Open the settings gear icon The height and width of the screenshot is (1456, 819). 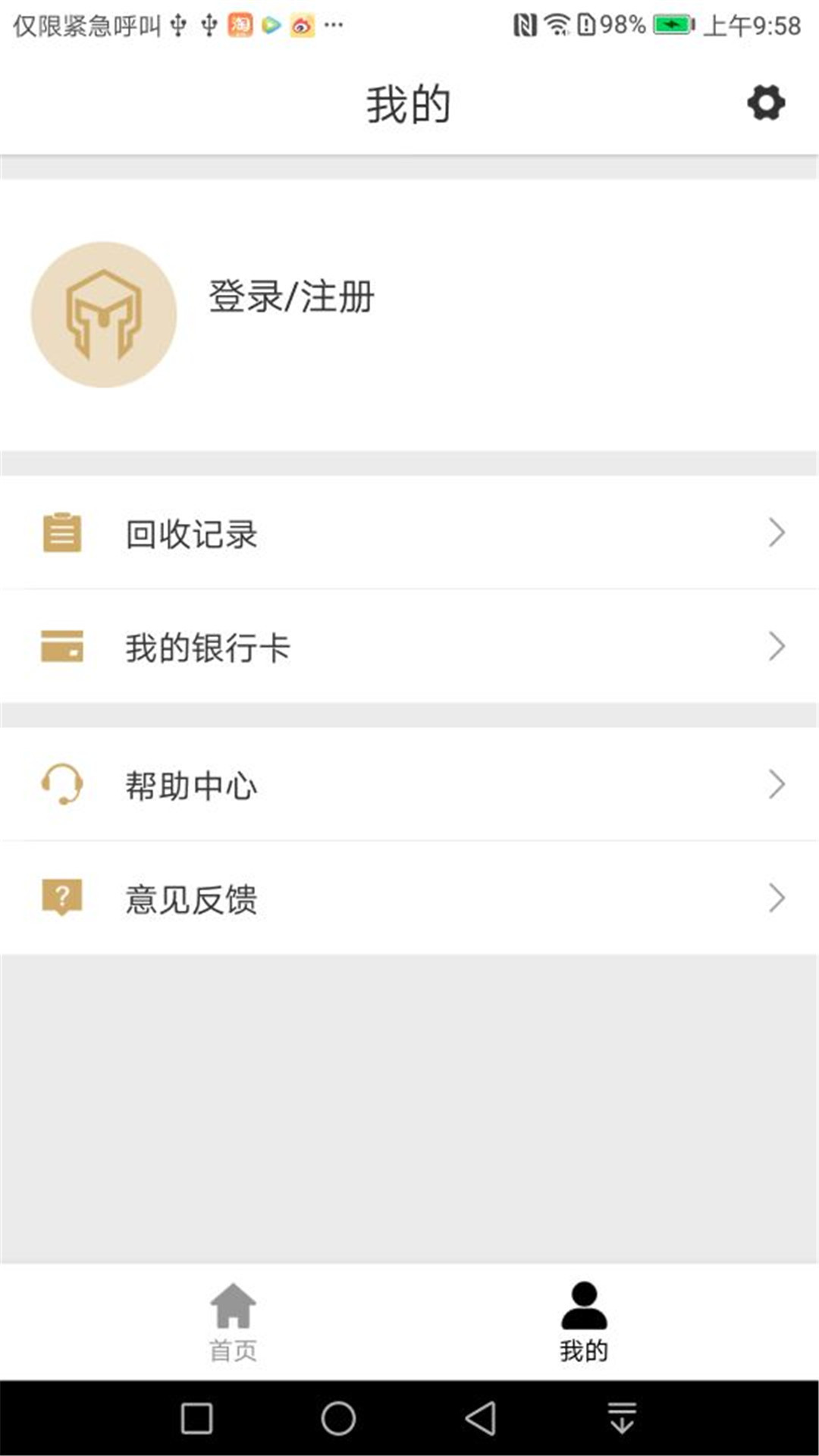tap(766, 103)
